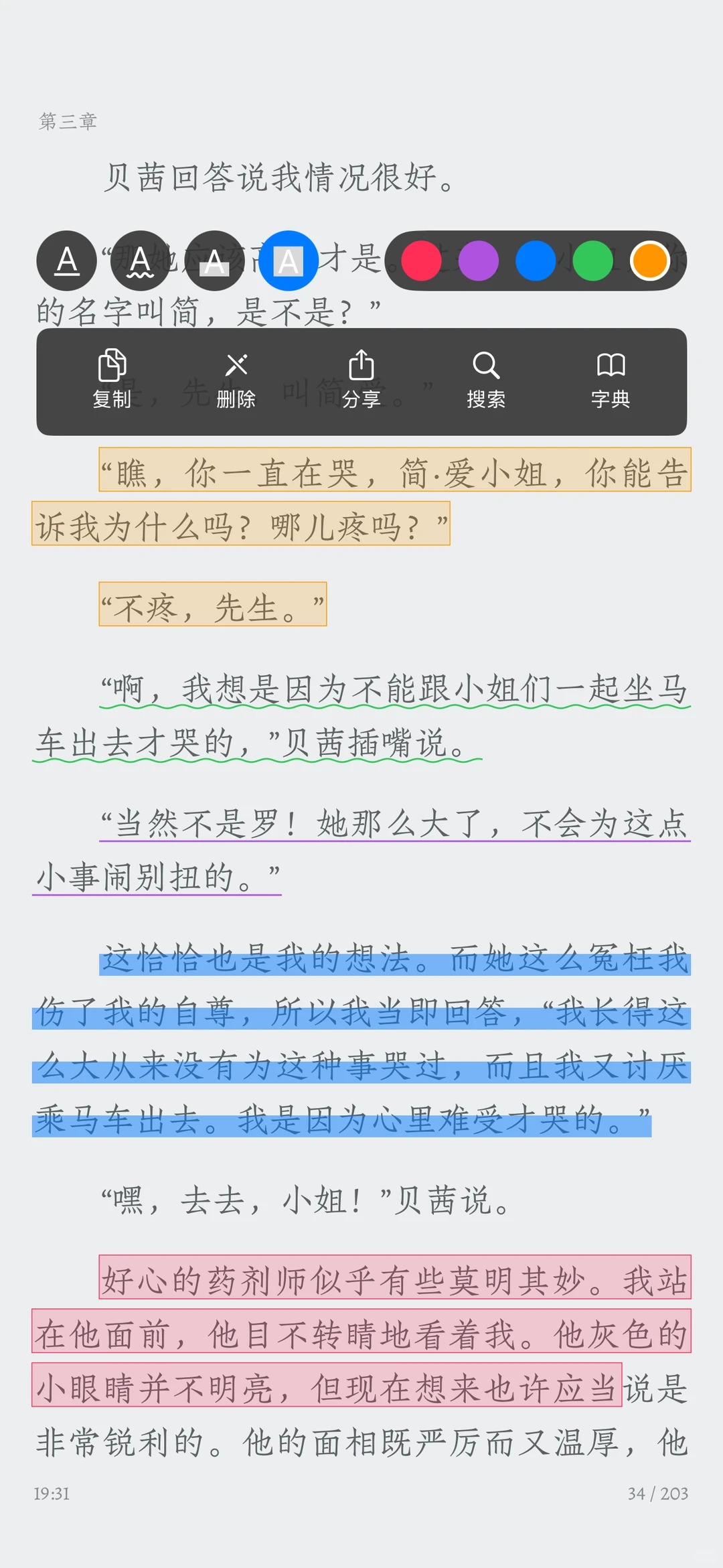
Task: Select the red highlight color
Action: click(422, 261)
